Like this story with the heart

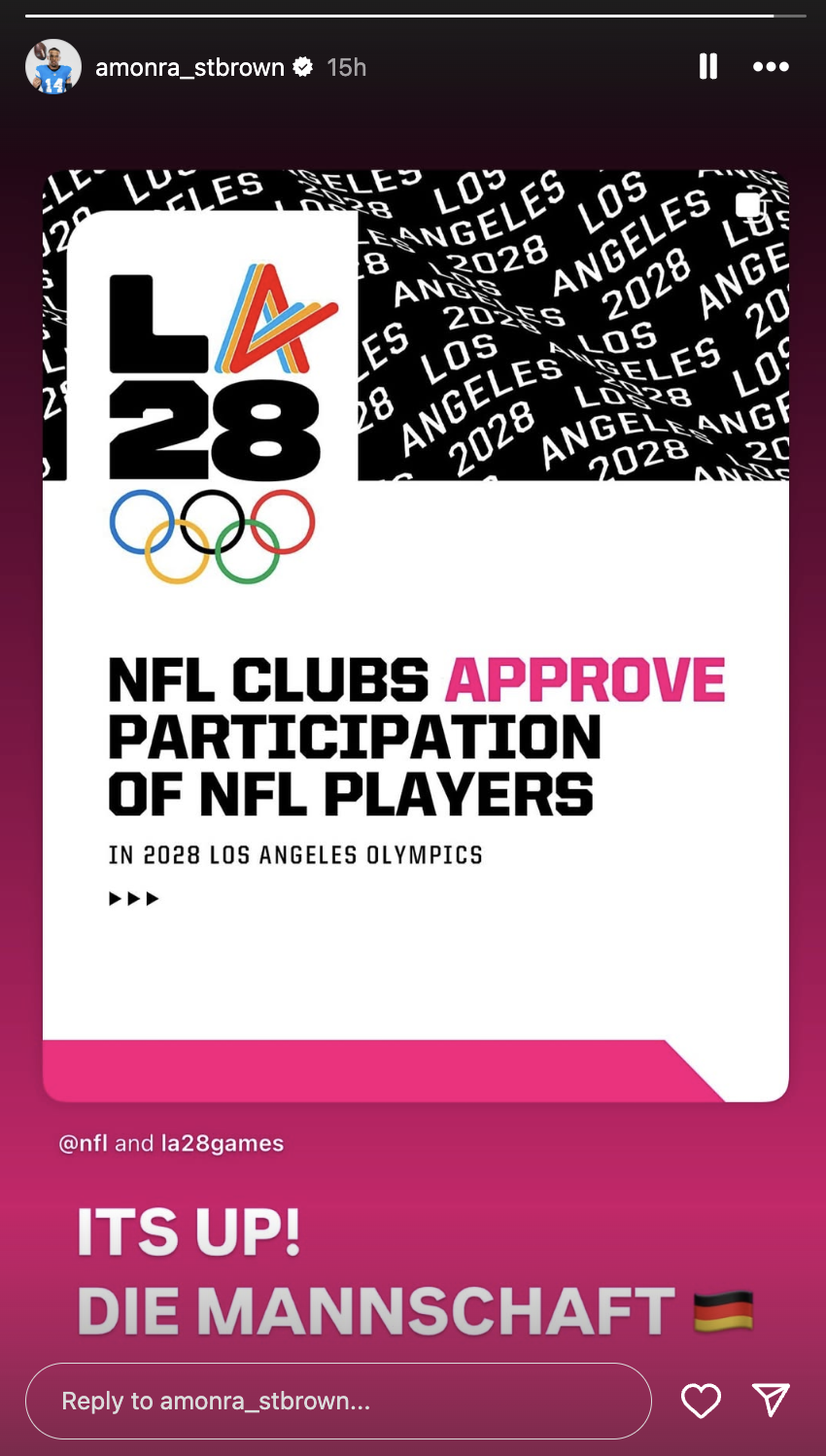(701, 1401)
